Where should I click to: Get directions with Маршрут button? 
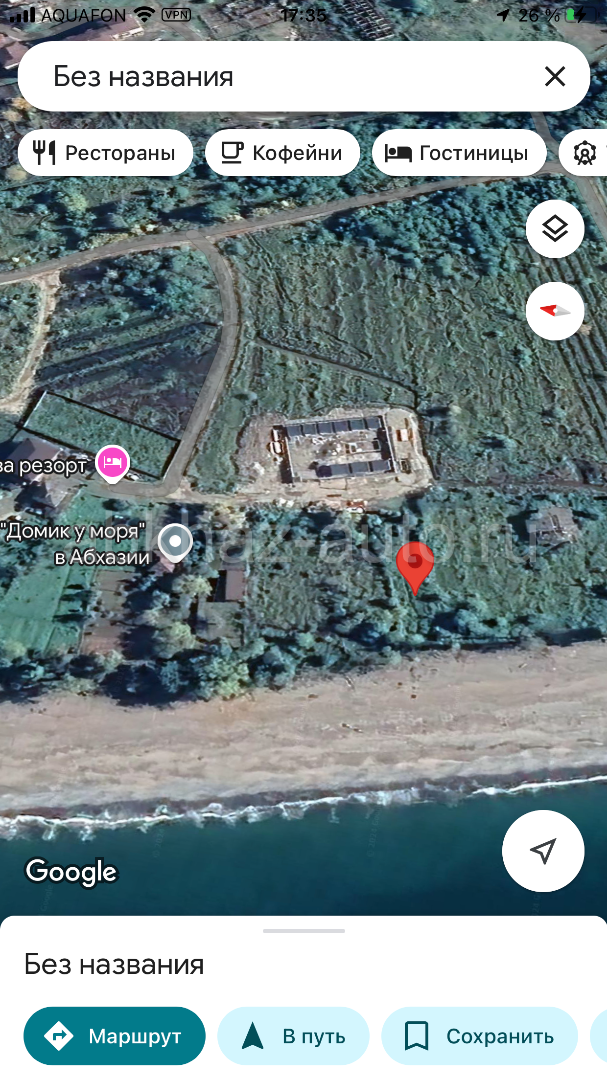click(114, 1036)
